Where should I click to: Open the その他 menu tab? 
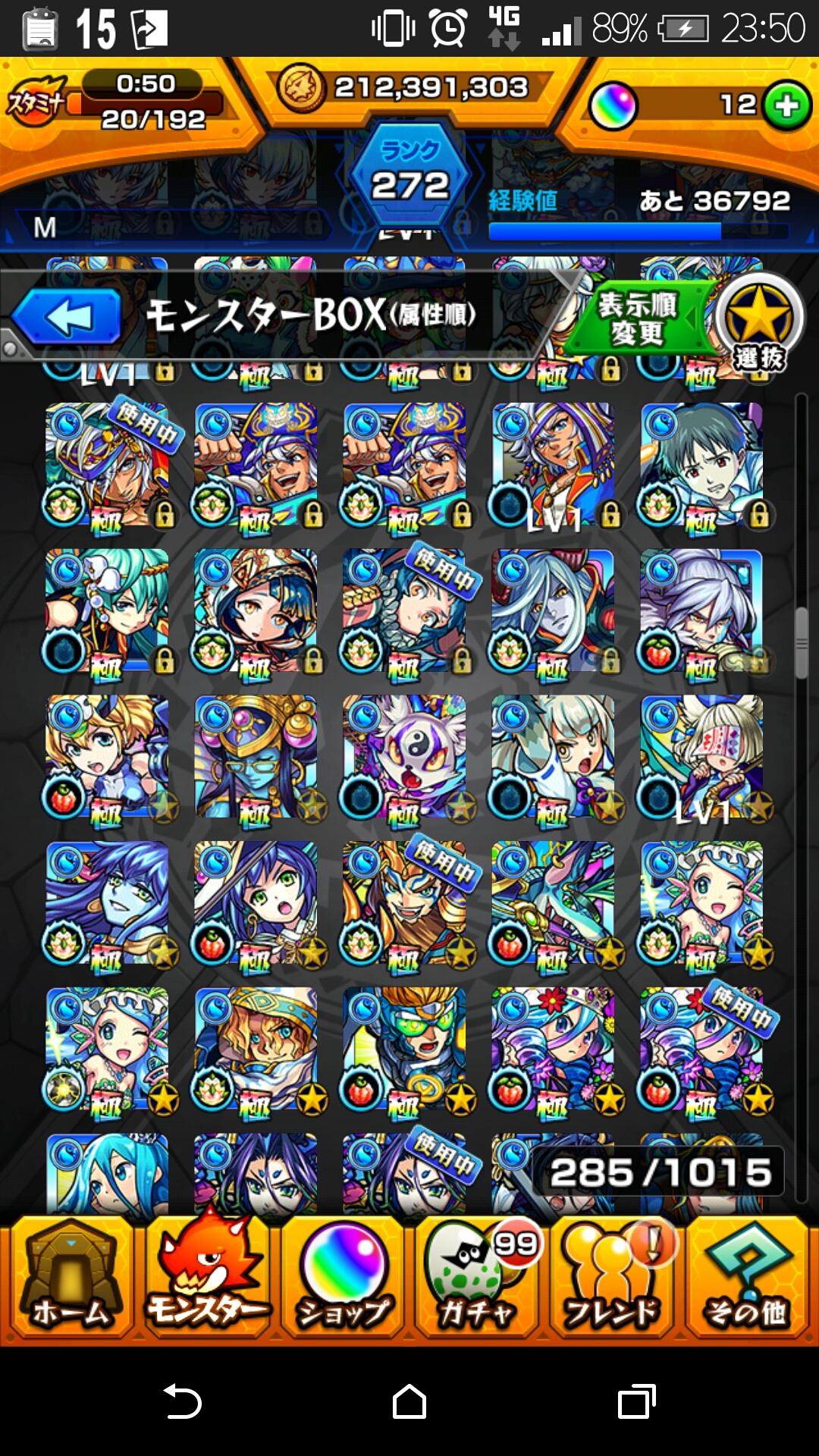click(x=748, y=1280)
